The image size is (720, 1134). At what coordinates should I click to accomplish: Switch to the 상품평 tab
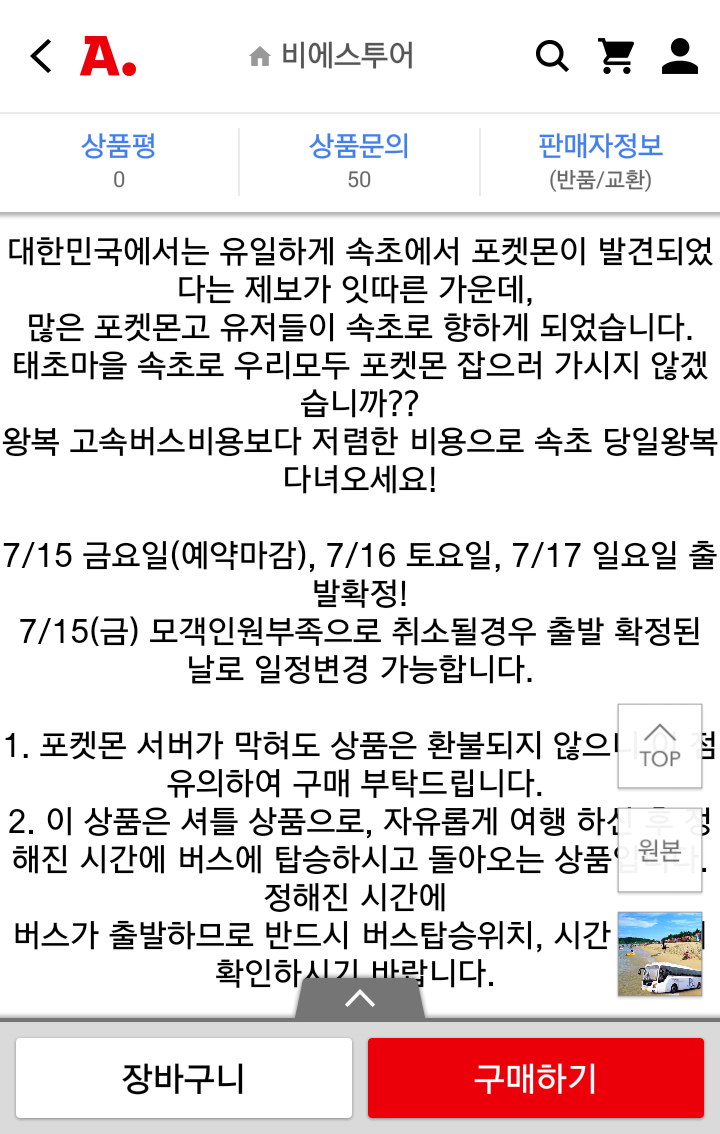(x=119, y=161)
